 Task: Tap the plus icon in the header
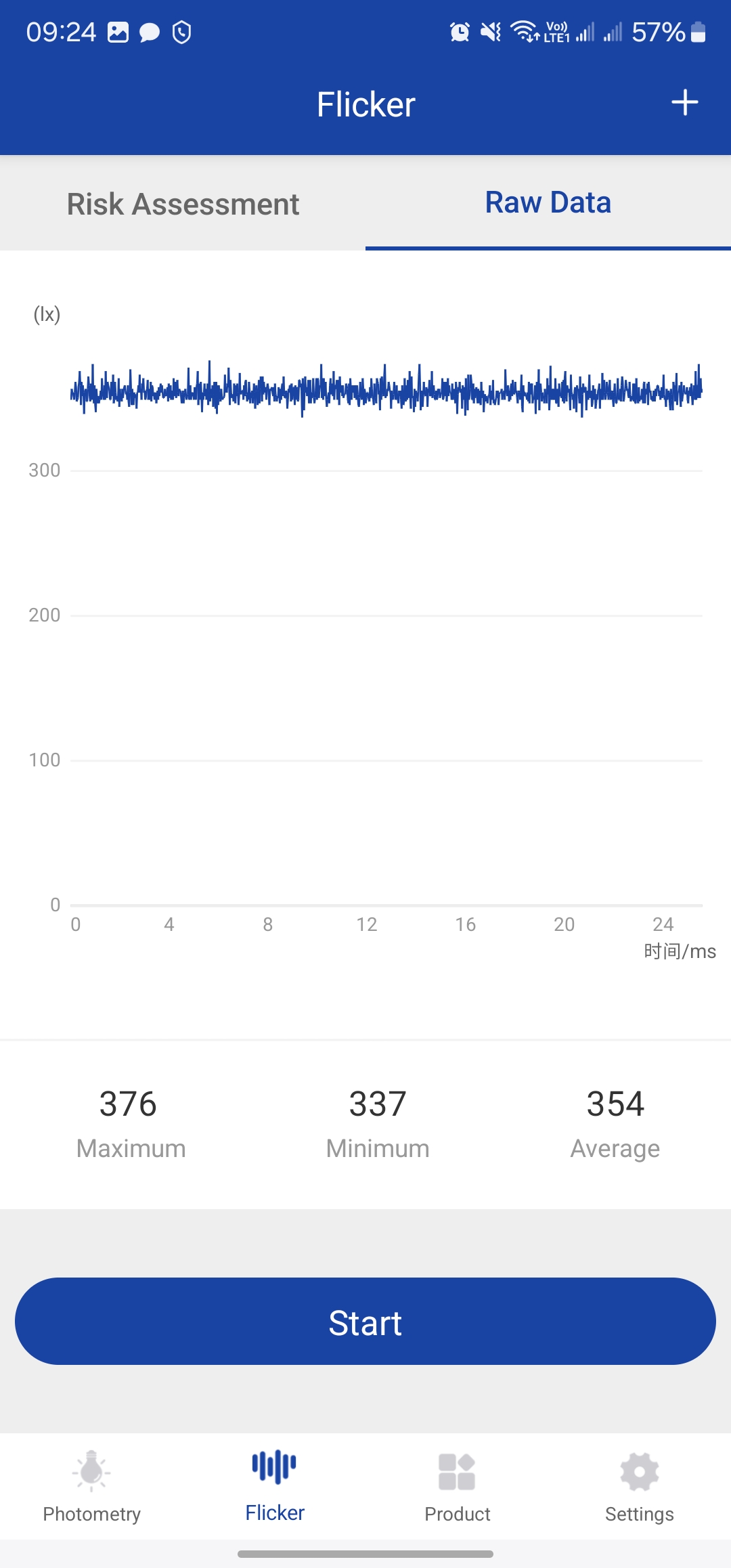coord(684,103)
